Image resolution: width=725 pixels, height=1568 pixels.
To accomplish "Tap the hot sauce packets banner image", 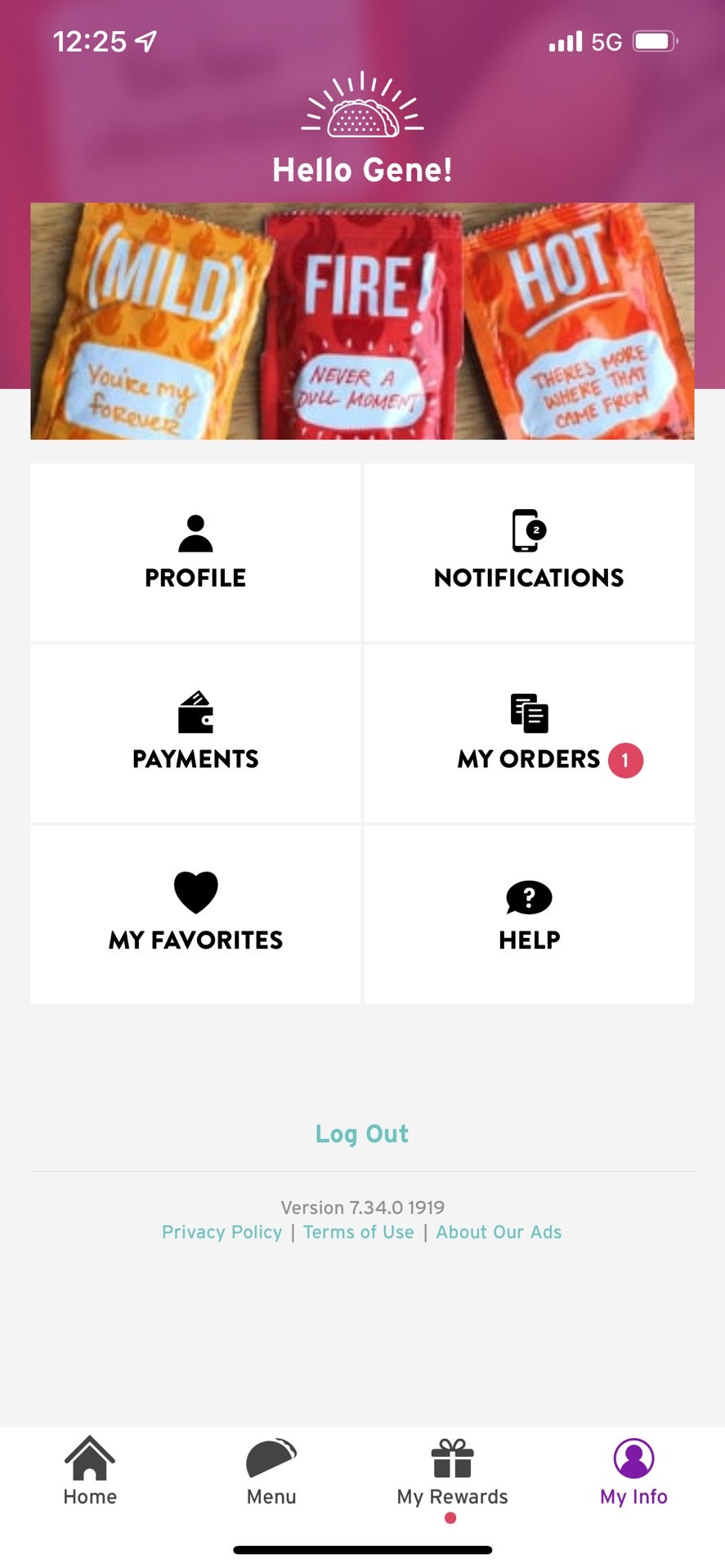I will point(362,319).
